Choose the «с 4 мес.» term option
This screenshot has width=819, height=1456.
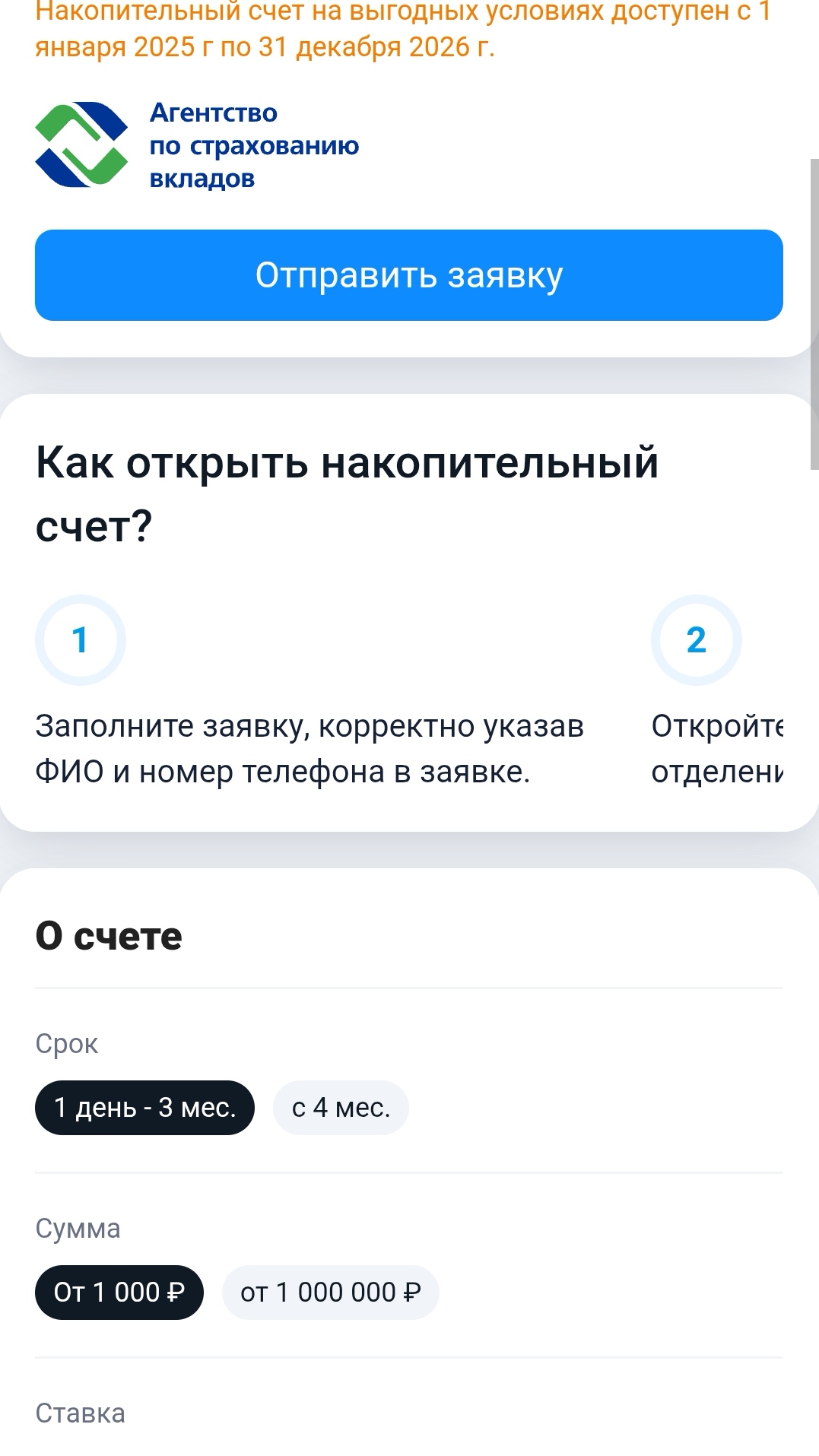pyautogui.click(x=341, y=1108)
